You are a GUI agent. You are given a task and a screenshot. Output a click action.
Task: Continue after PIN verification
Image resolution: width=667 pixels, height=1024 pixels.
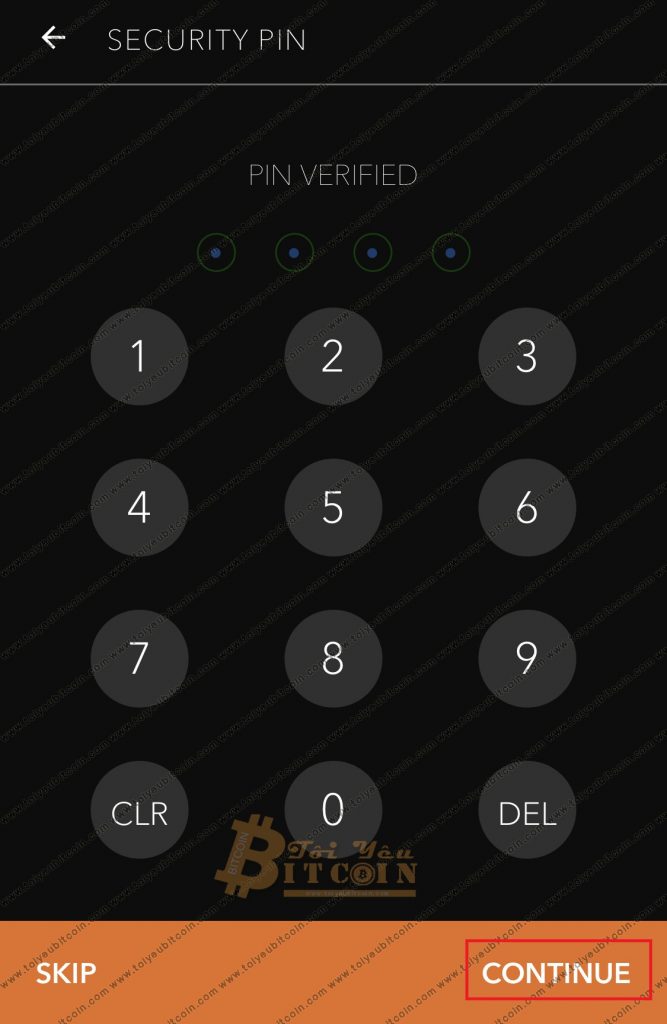[x=556, y=972]
